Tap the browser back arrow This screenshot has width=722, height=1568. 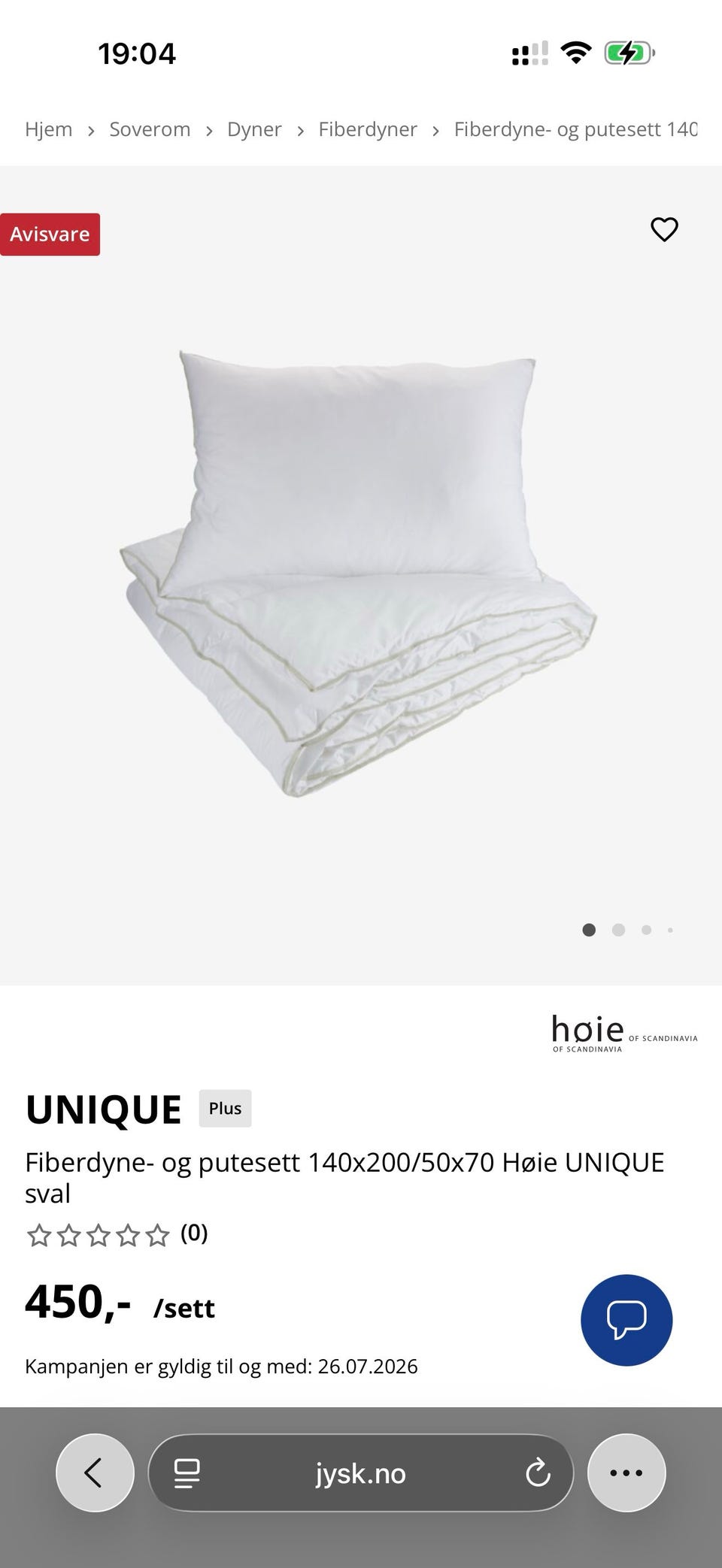coord(95,1473)
